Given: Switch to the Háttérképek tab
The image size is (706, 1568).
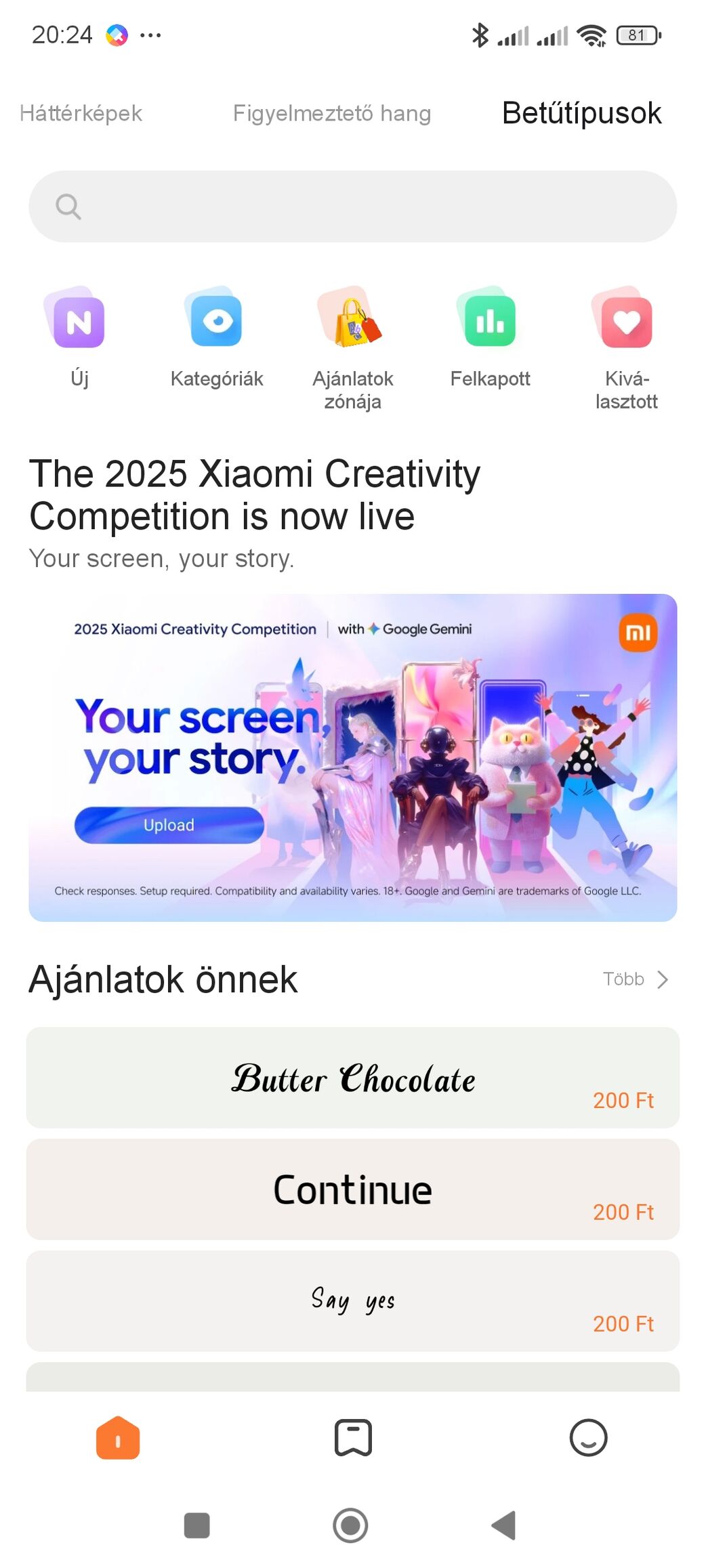Looking at the screenshot, I should pos(81,113).
